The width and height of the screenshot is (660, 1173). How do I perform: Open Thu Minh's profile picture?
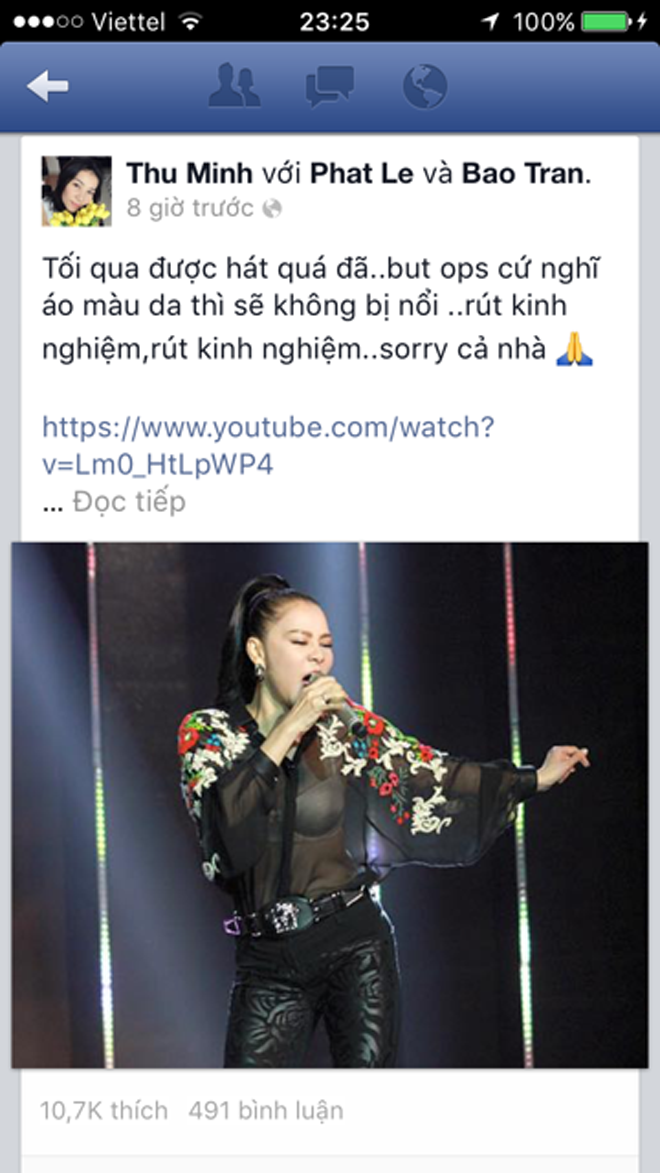click(76, 190)
